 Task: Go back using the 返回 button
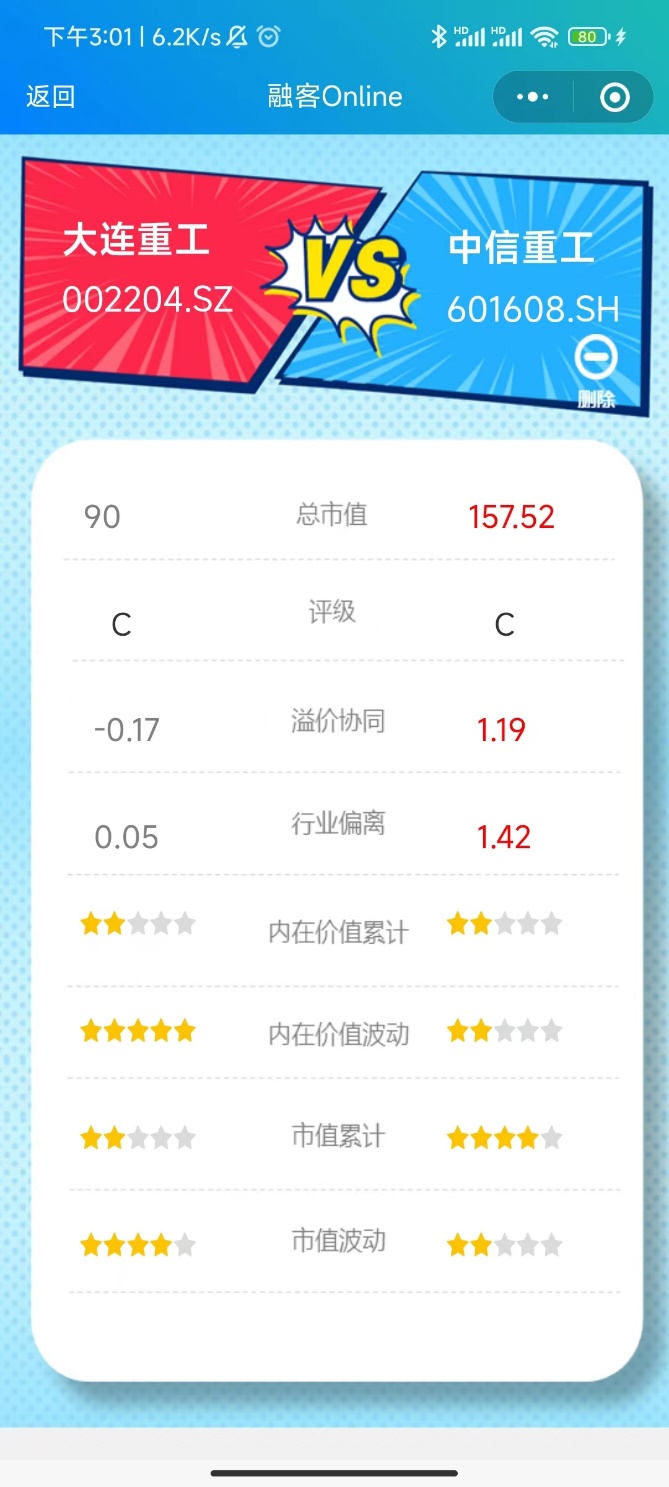click(51, 97)
